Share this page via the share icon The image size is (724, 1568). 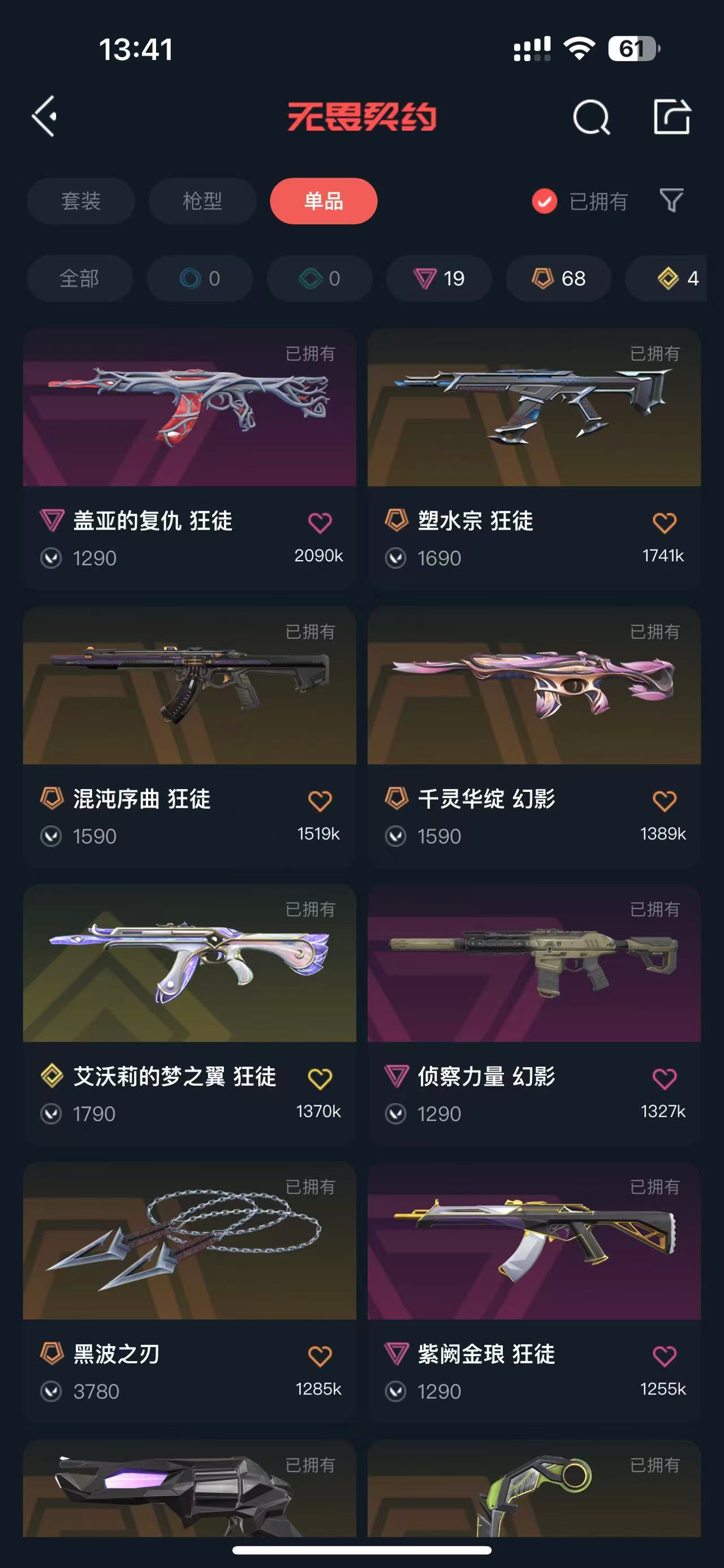click(671, 116)
